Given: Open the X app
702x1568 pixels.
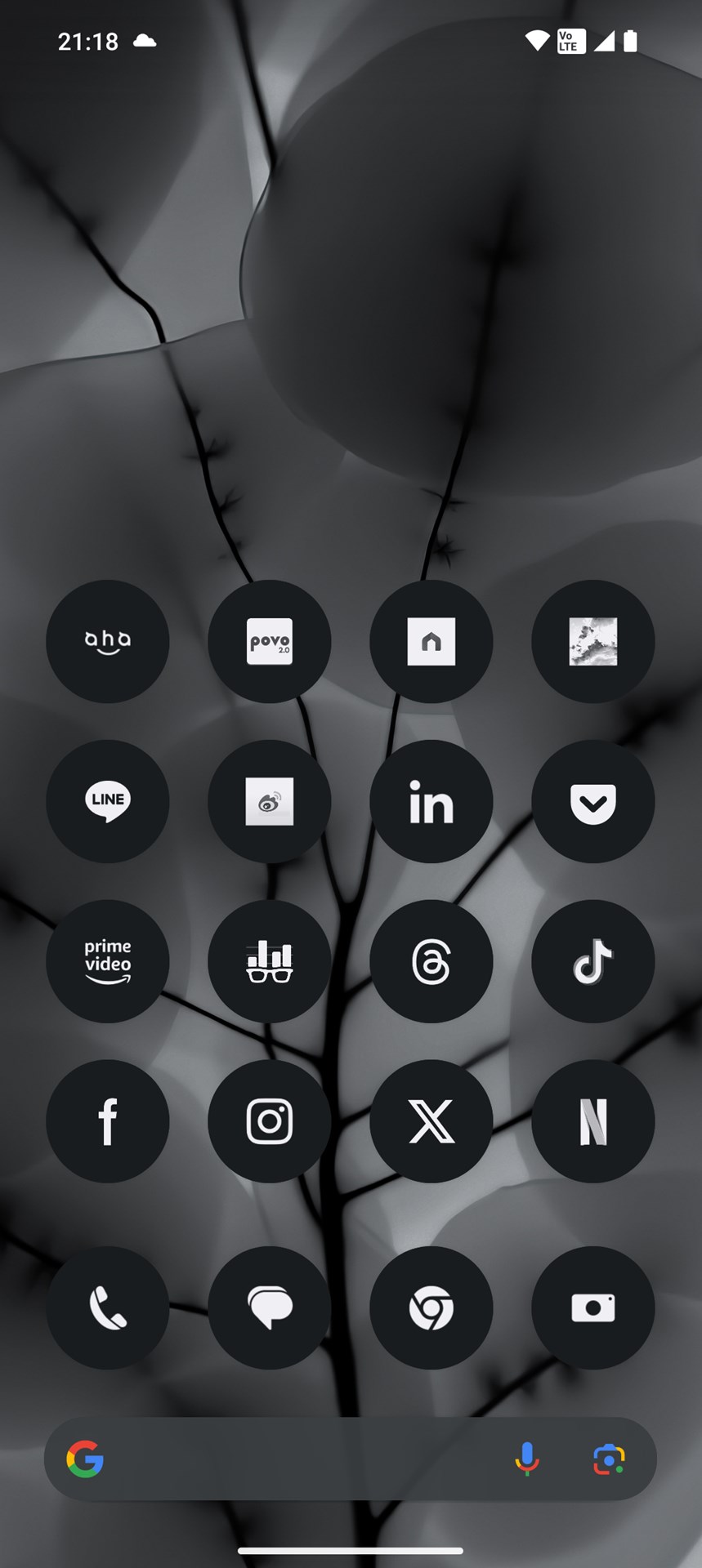Looking at the screenshot, I should point(431,1120).
